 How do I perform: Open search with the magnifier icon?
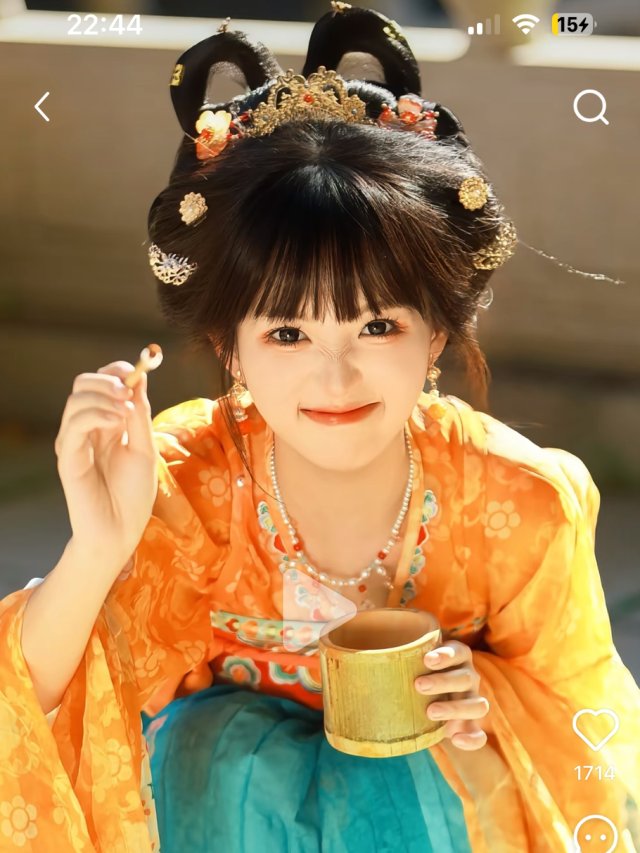click(590, 107)
